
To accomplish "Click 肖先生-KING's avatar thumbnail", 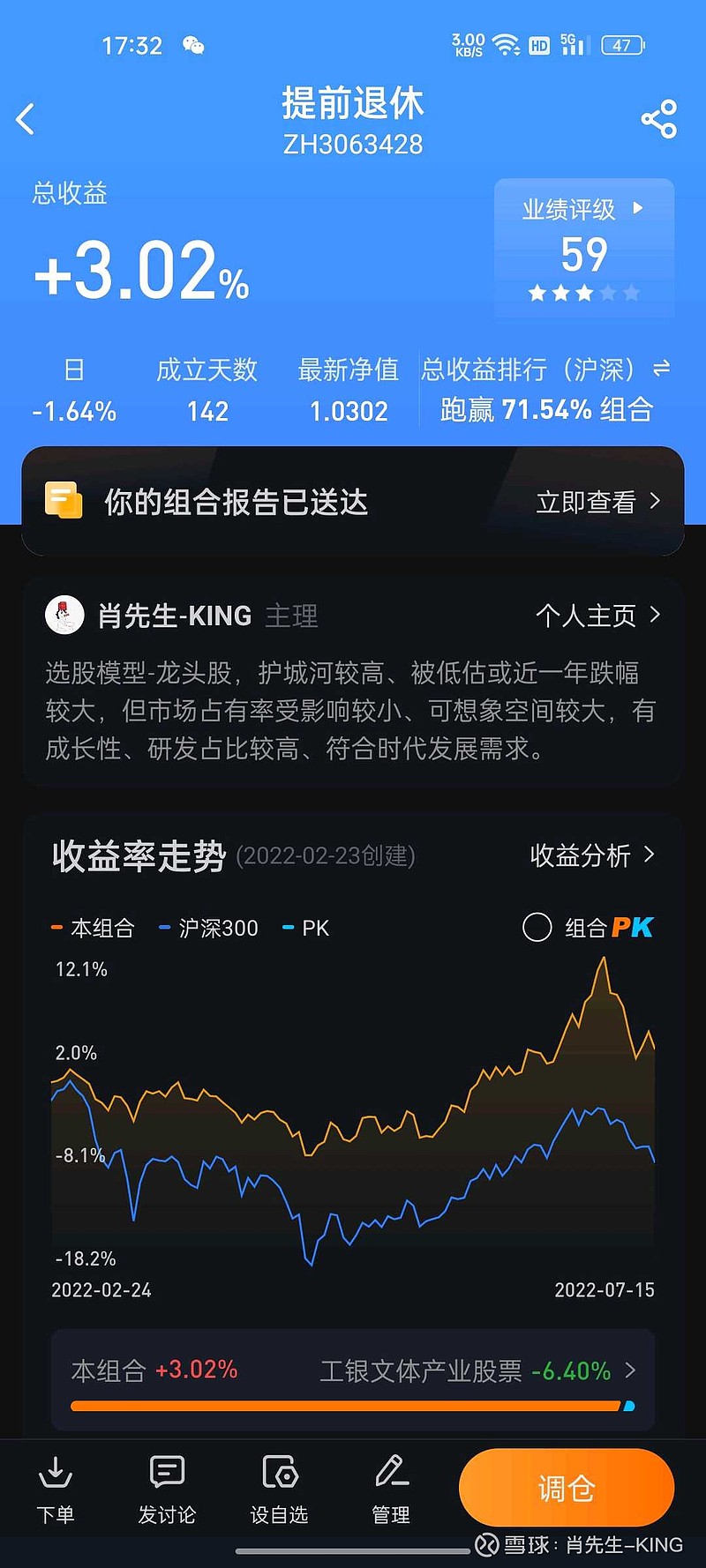I will [64, 615].
